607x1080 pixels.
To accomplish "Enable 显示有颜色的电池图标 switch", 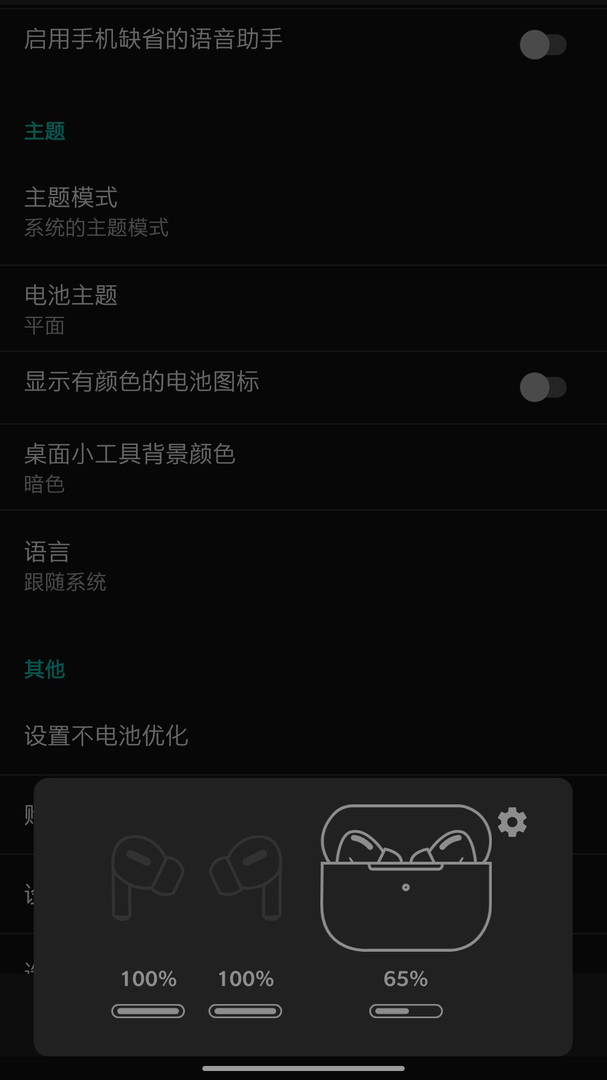I will point(543,387).
